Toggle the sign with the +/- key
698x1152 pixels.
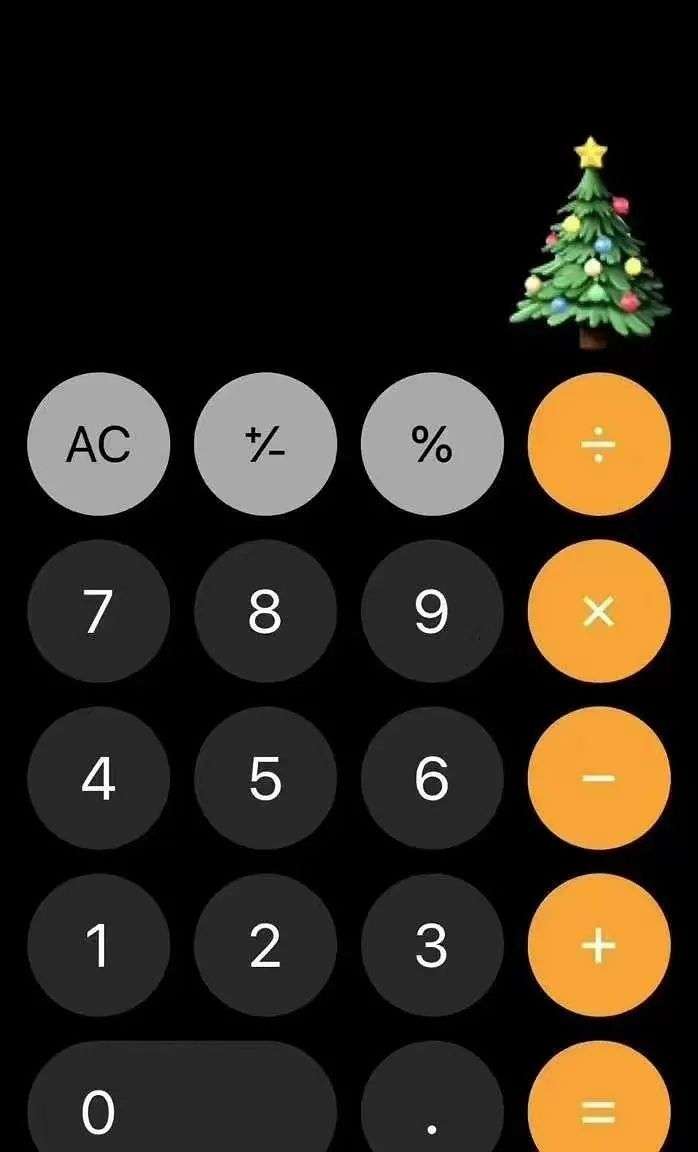click(x=265, y=444)
